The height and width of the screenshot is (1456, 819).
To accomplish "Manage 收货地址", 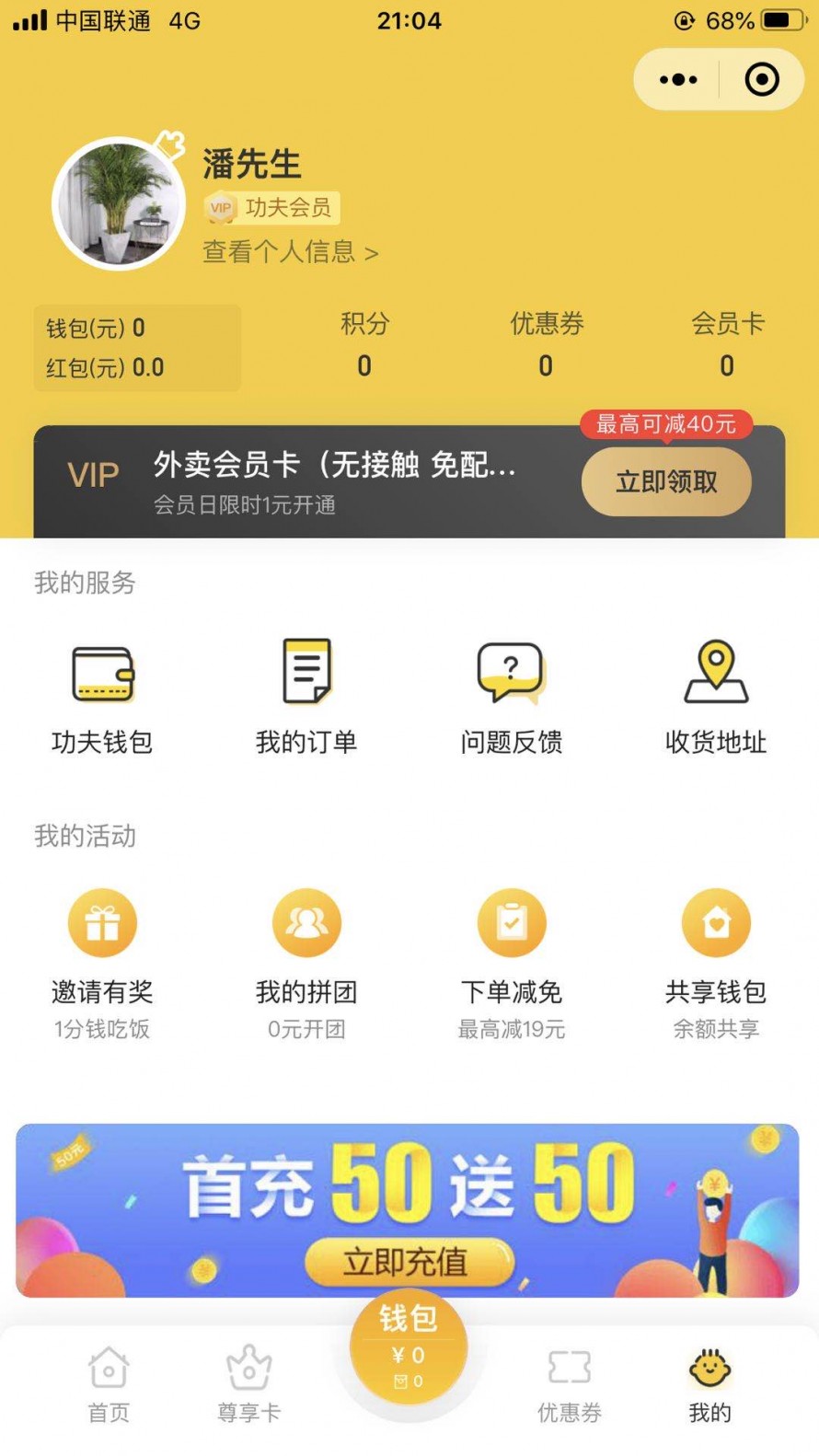I will tap(716, 695).
